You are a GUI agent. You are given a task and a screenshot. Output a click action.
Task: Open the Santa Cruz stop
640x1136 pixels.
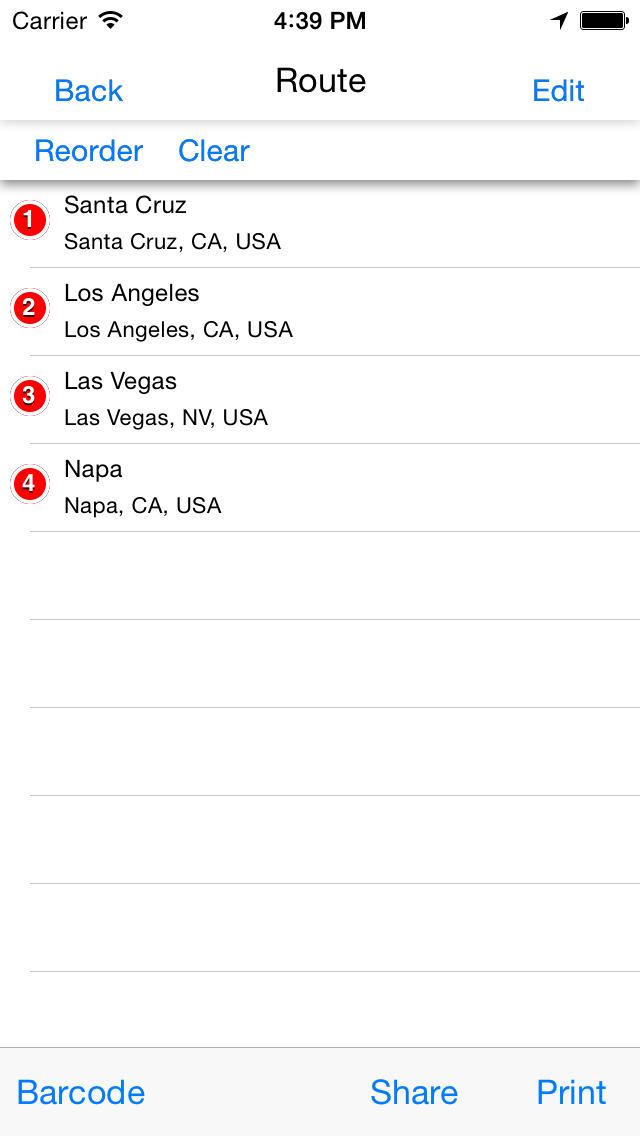320,224
